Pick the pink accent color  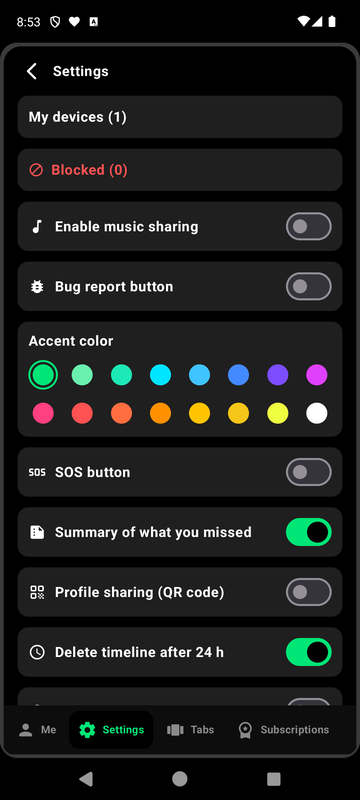click(x=43, y=413)
